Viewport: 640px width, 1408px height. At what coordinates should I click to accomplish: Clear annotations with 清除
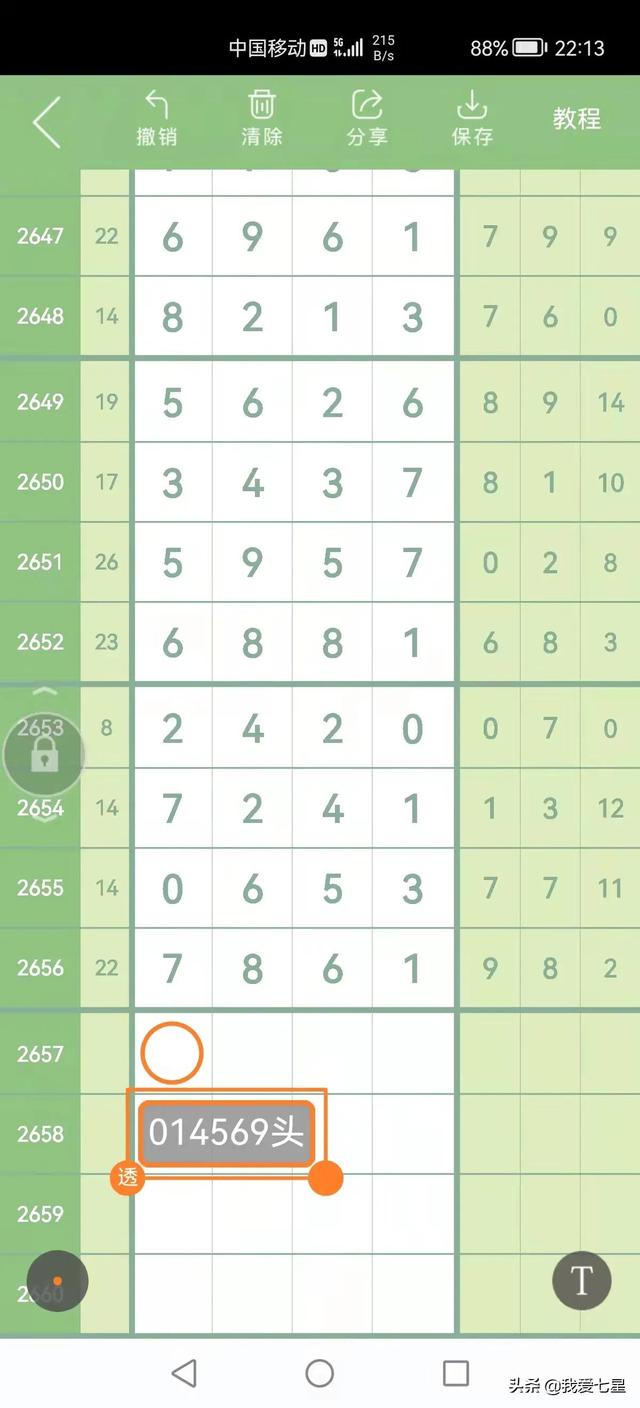coord(262,119)
